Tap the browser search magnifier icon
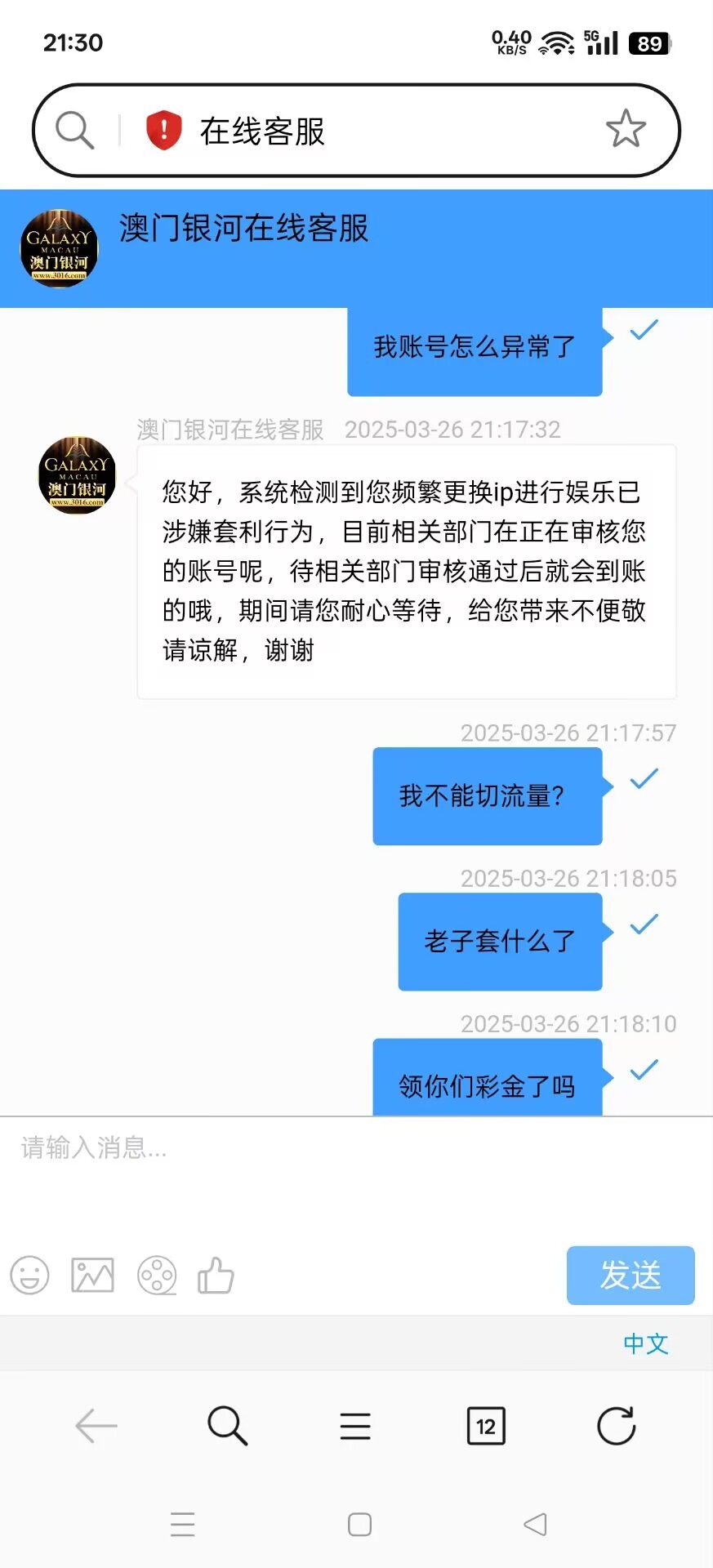 click(74, 131)
